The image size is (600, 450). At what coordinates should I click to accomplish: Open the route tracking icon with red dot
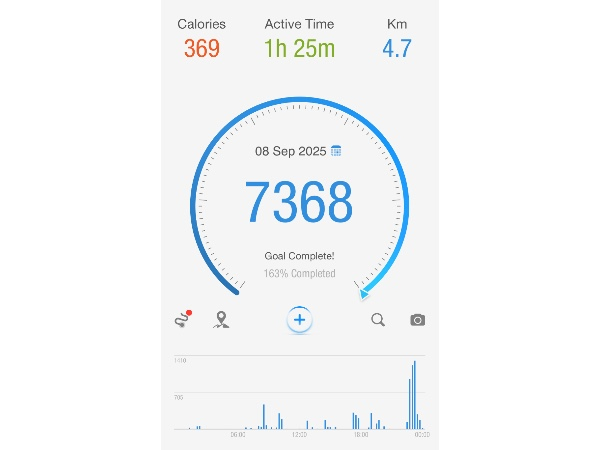(181, 320)
